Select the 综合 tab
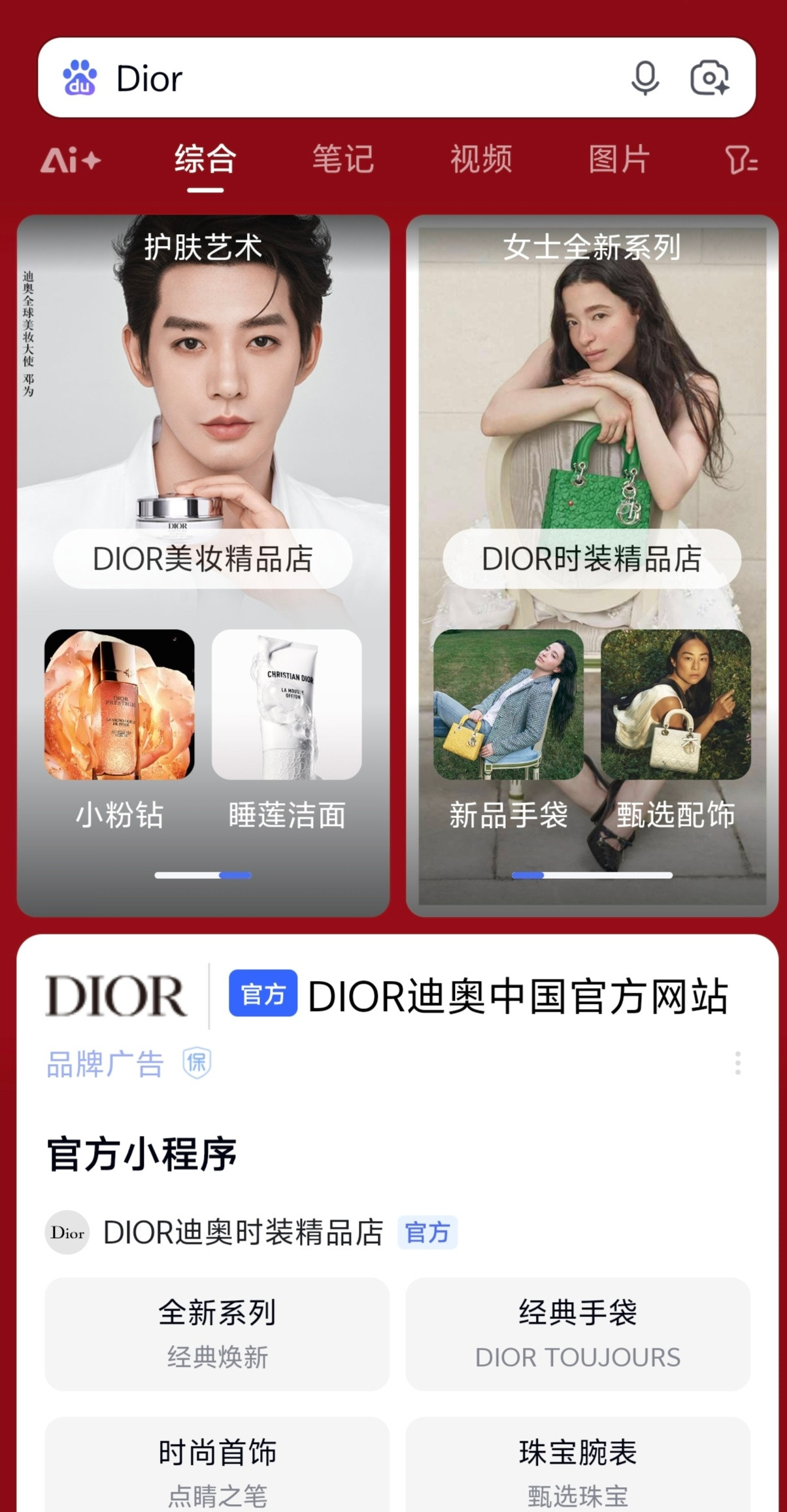The width and height of the screenshot is (787, 1512). point(203,159)
